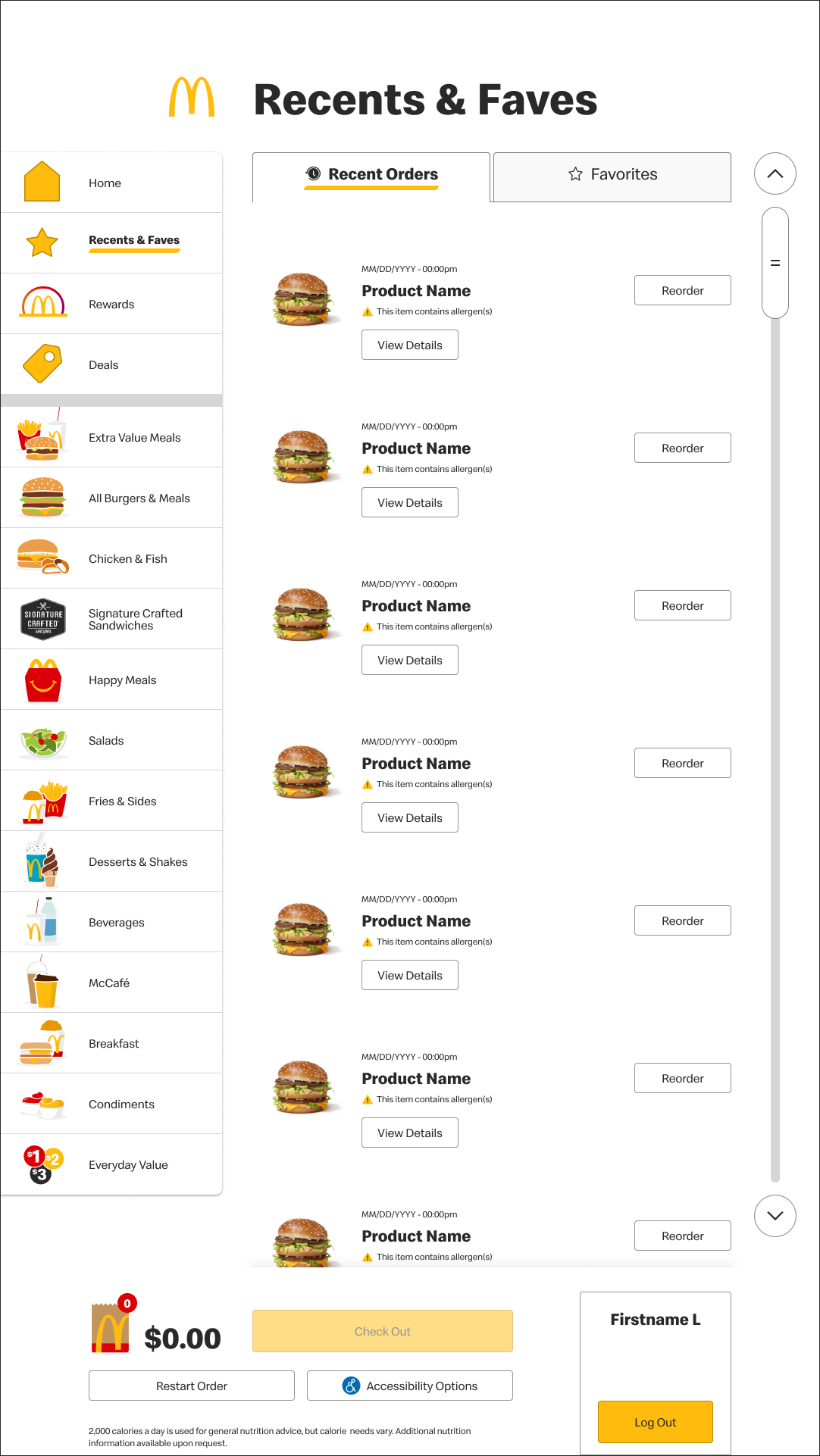
Task: Select Chicken & Fish category
Action: tap(111, 558)
